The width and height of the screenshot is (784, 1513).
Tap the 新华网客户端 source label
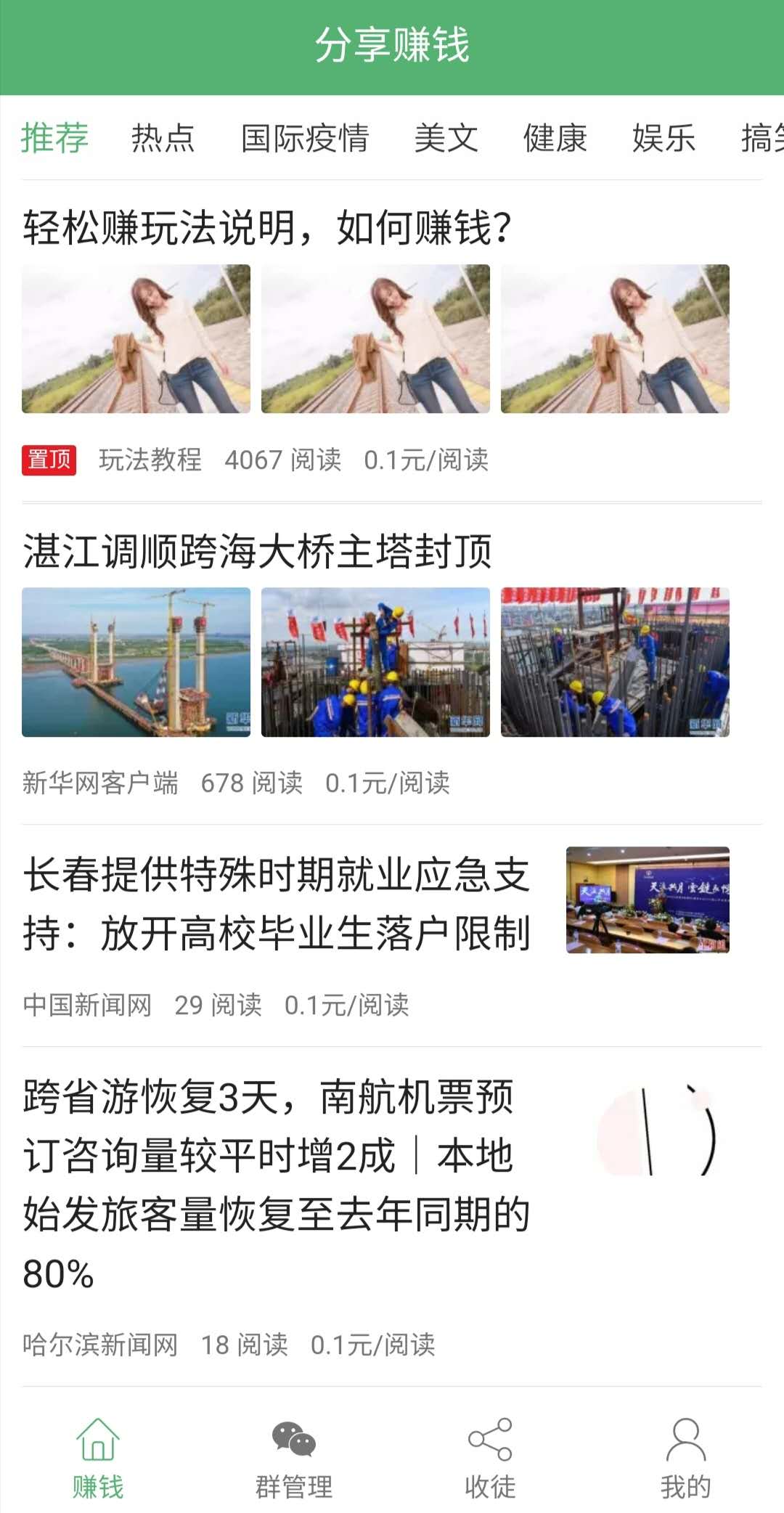click(102, 784)
